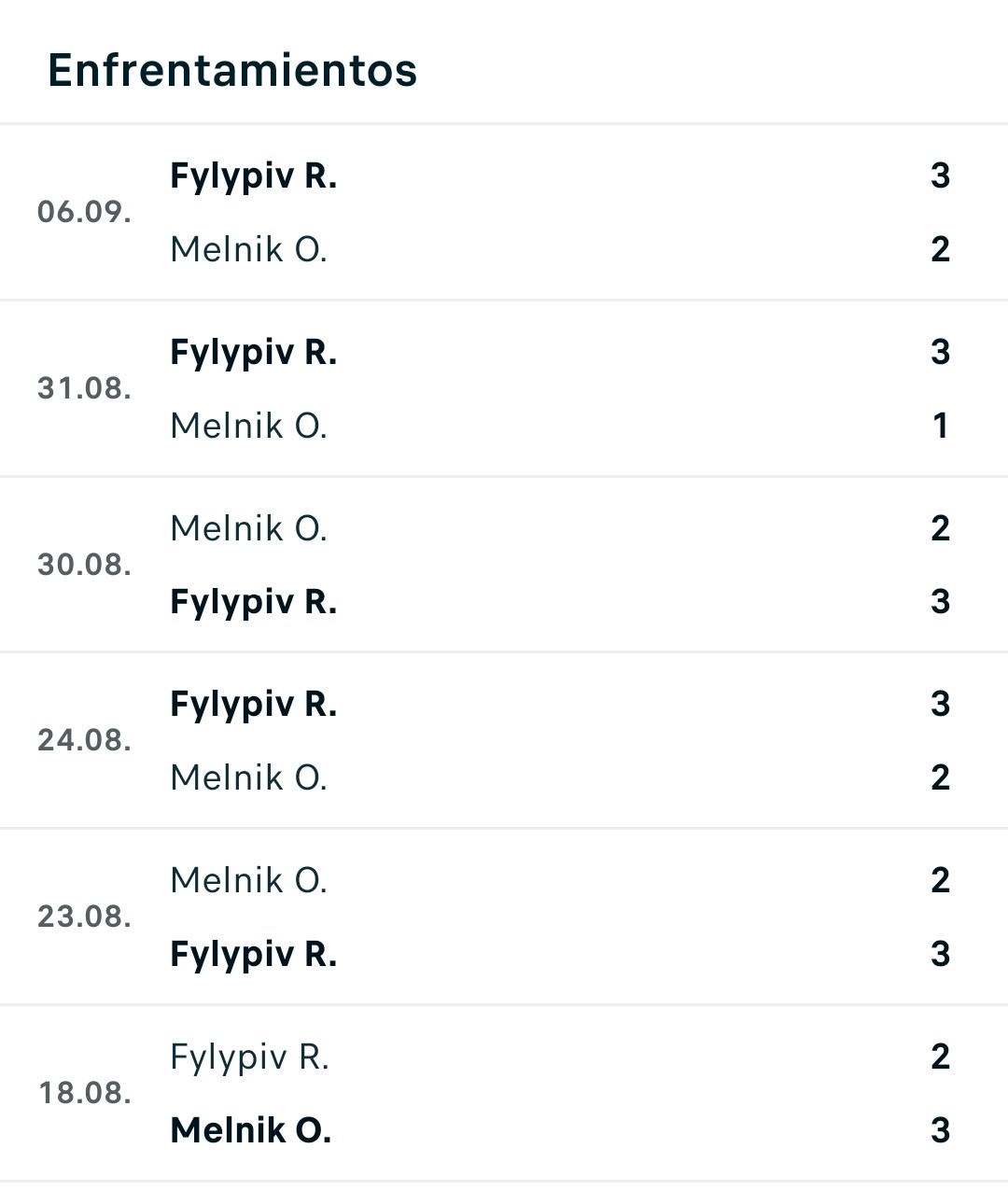Viewport: 1008px width, 1190px height.
Task: Open the 18.08. match won by Melnik O.
Action: (504, 1093)
